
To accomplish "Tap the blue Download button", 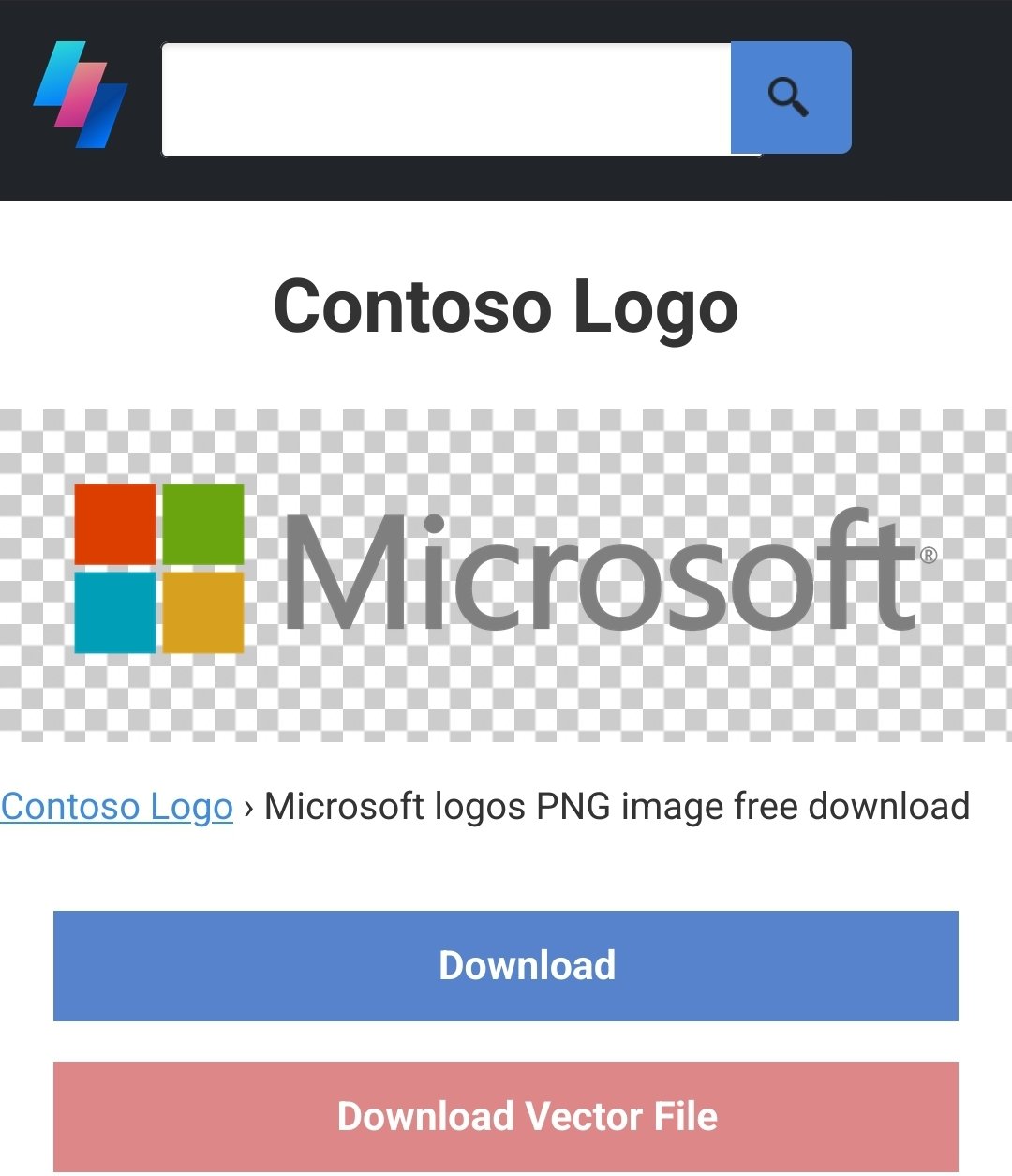I will click(x=506, y=966).
